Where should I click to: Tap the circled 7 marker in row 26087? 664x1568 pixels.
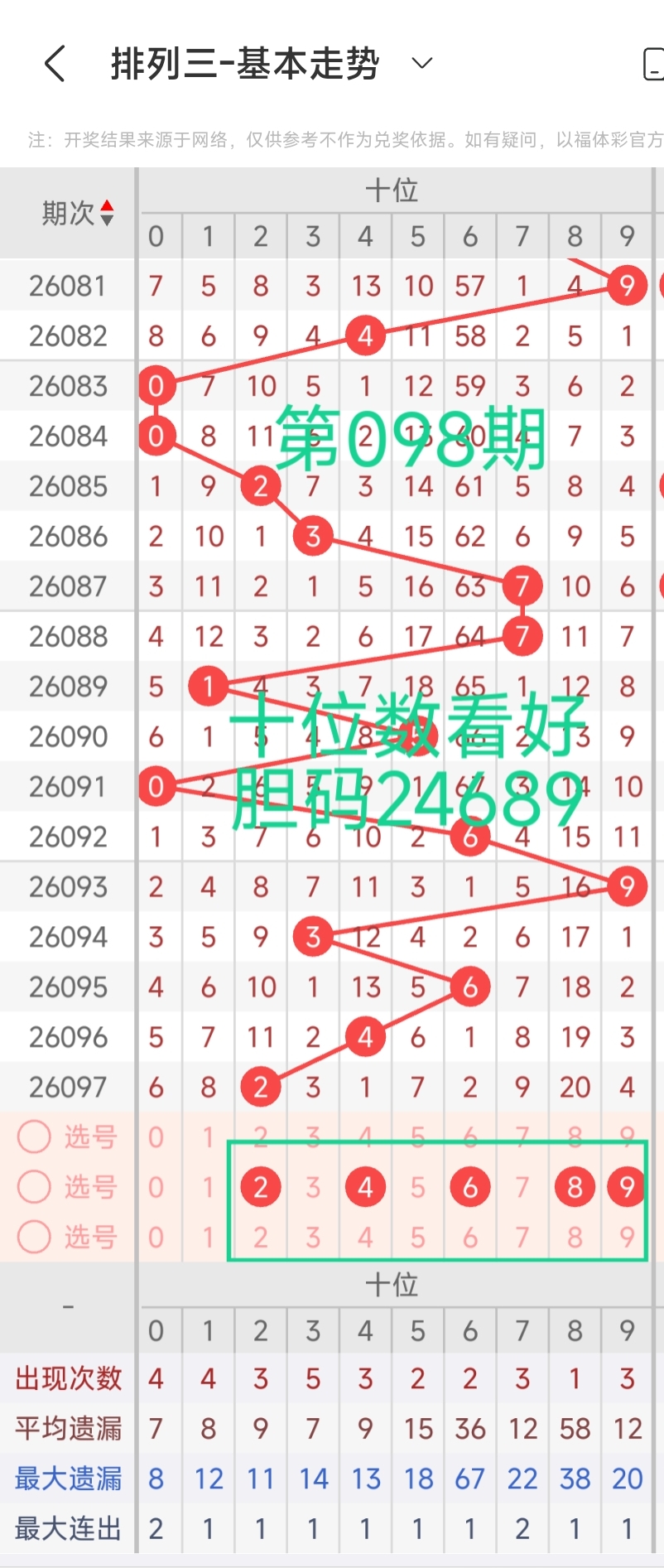pyautogui.click(x=522, y=585)
